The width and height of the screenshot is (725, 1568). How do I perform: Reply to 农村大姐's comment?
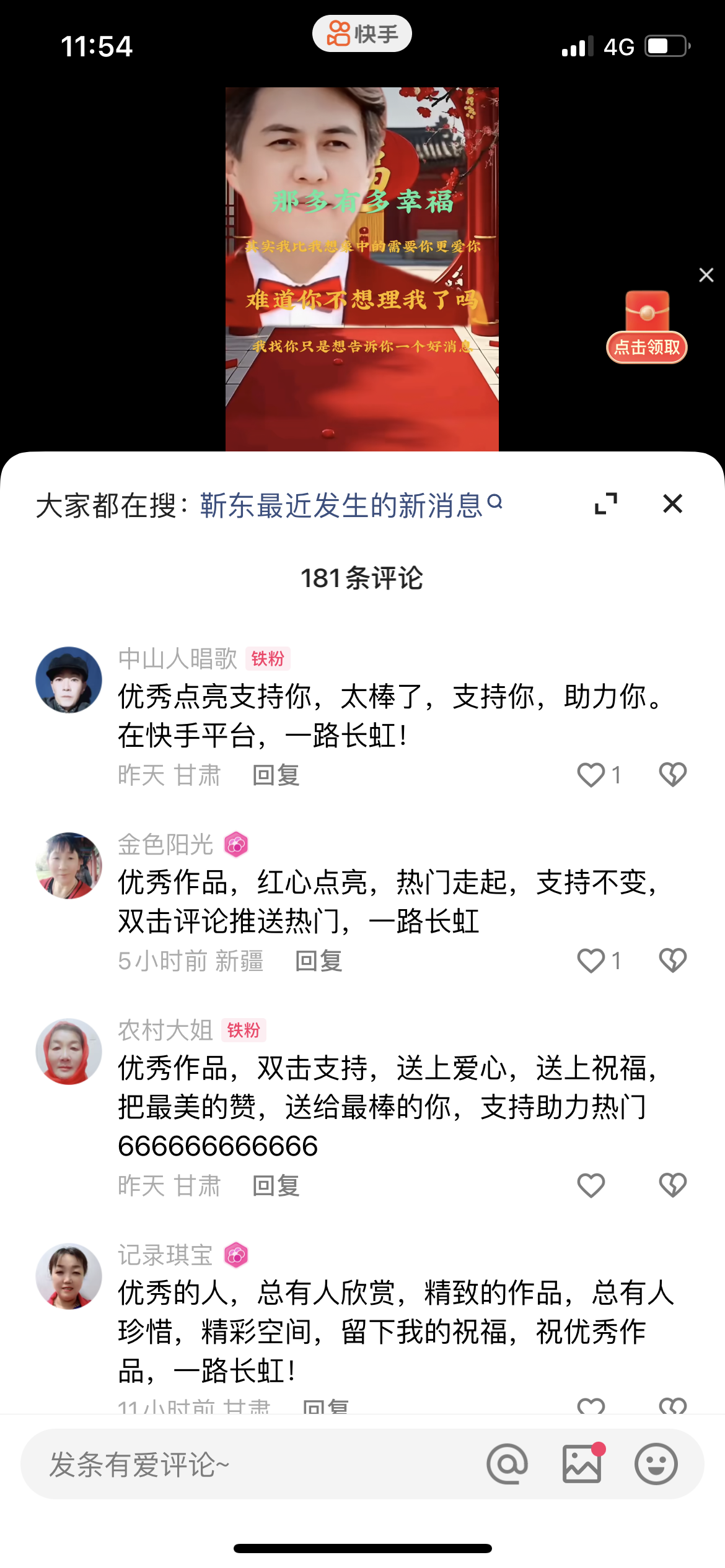point(276,1186)
